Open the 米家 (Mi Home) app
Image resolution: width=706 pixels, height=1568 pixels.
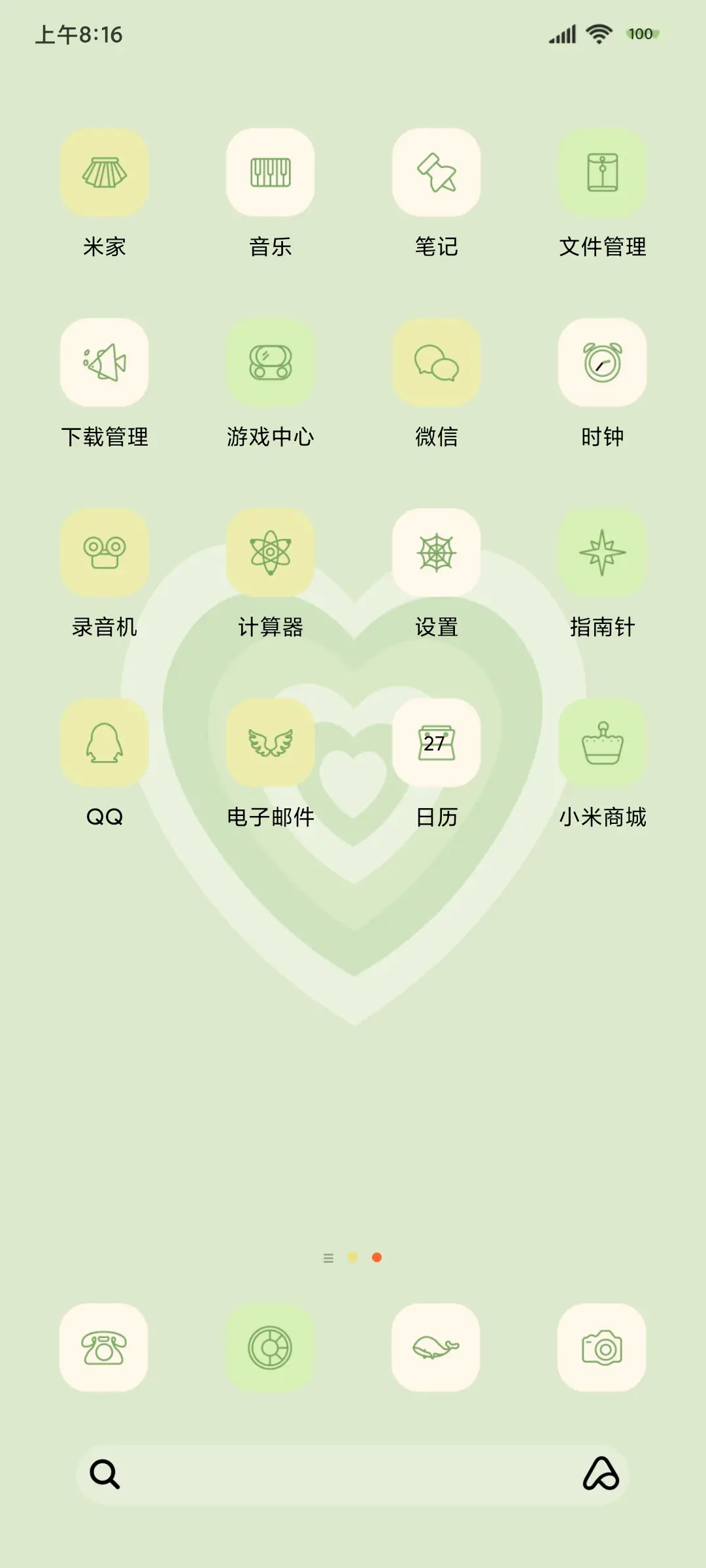coord(105,172)
